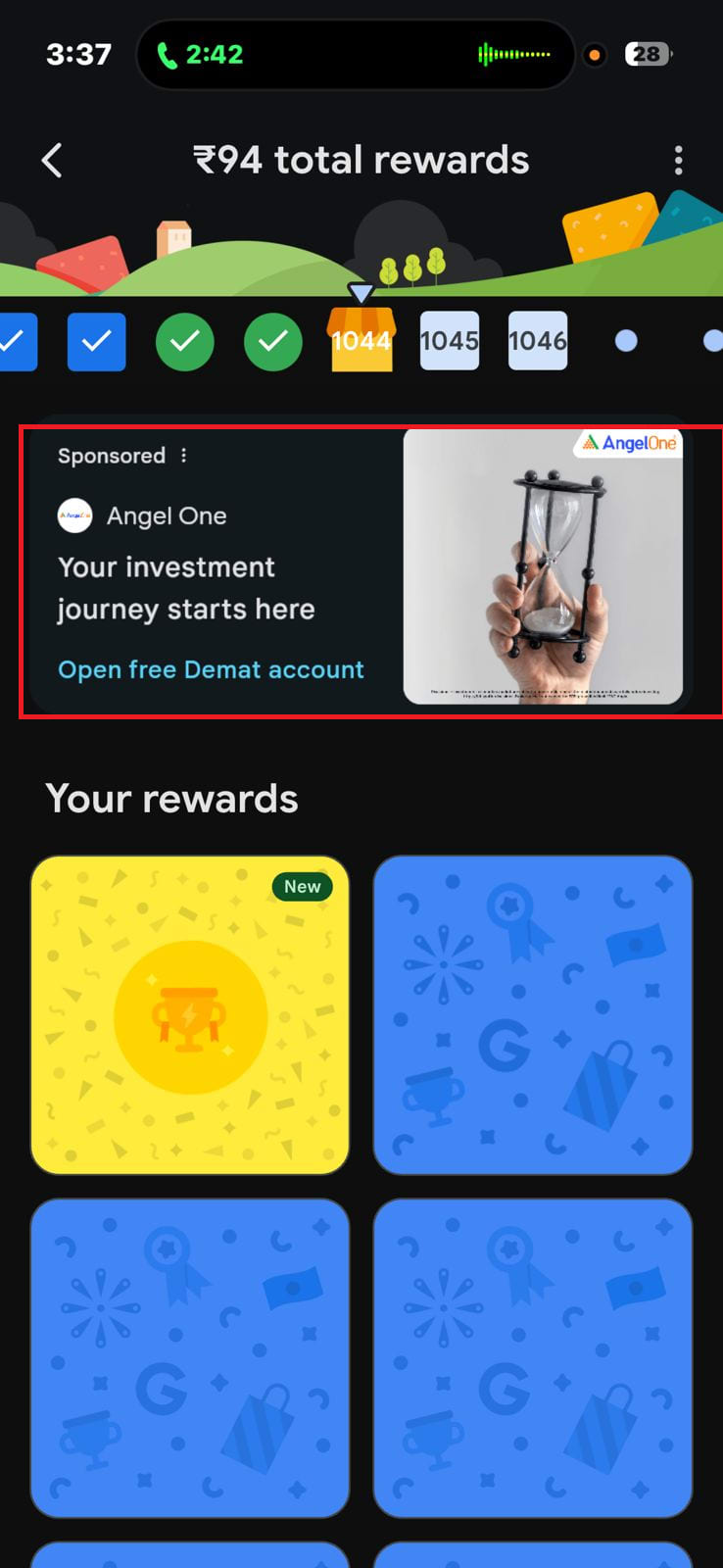Viewport: 723px width, 1568px height.
Task: Open the Open free Demat account link
Action: pos(211,669)
